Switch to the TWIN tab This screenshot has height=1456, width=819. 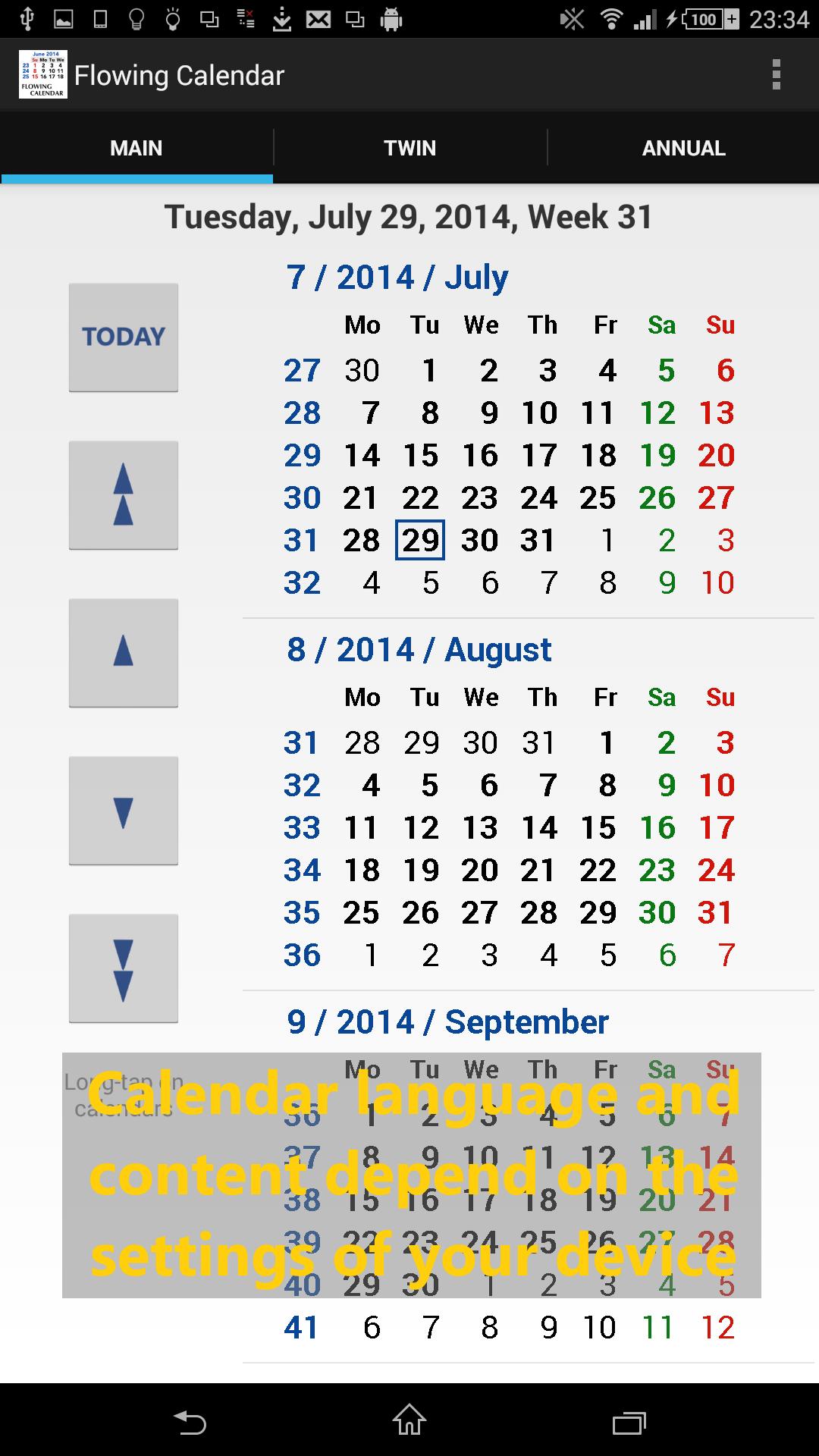click(x=409, y=147)
